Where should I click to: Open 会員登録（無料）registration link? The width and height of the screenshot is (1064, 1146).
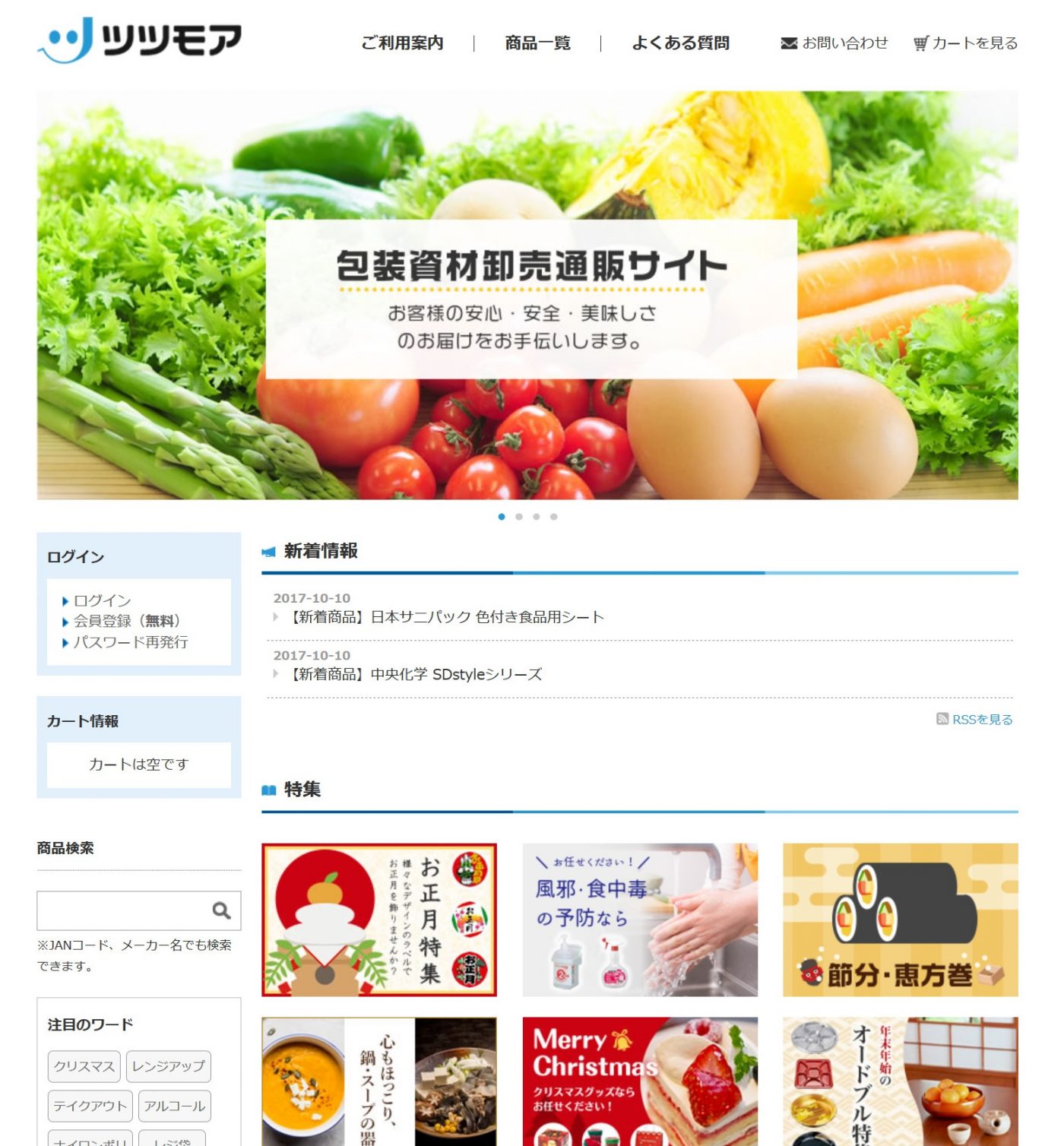[126, 621]
